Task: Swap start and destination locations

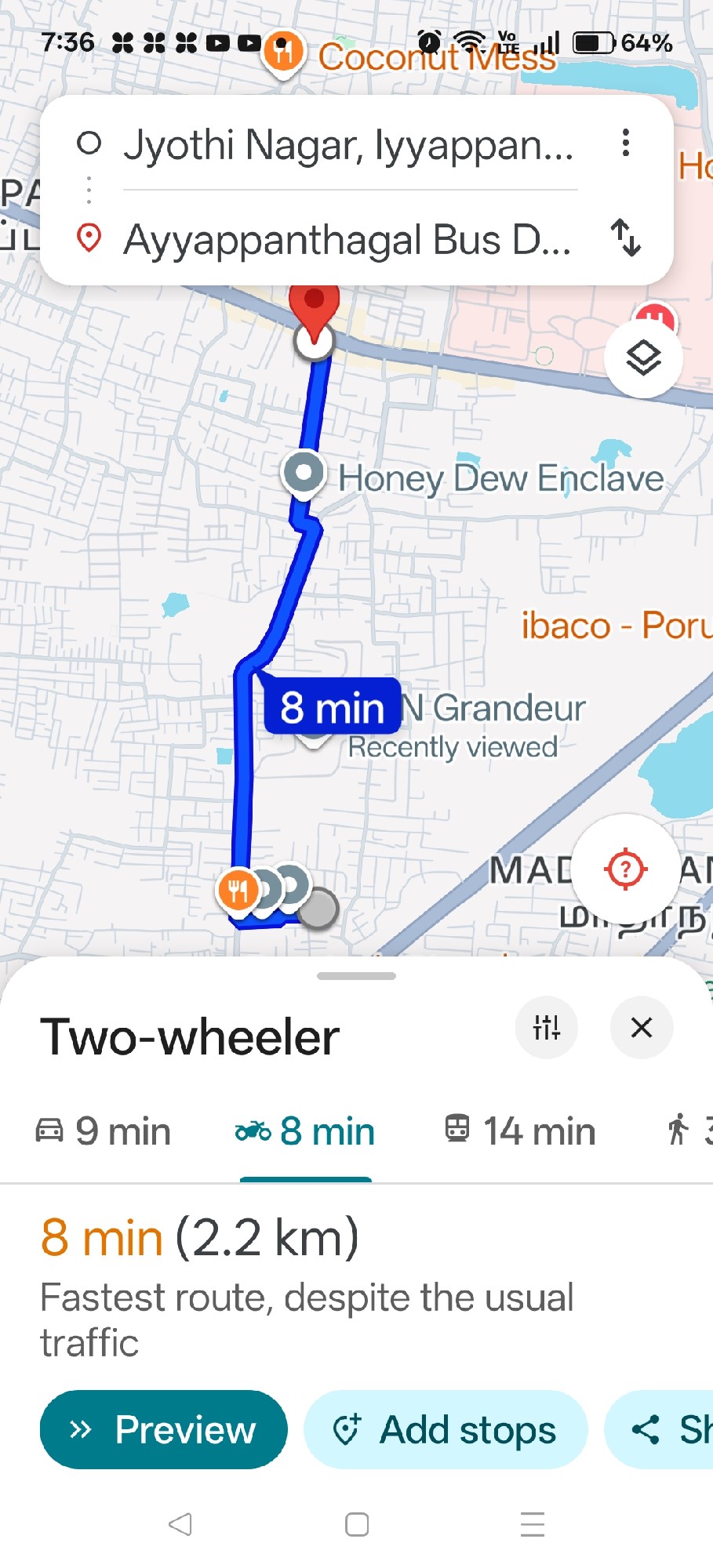Action: [x=626, y=238]
